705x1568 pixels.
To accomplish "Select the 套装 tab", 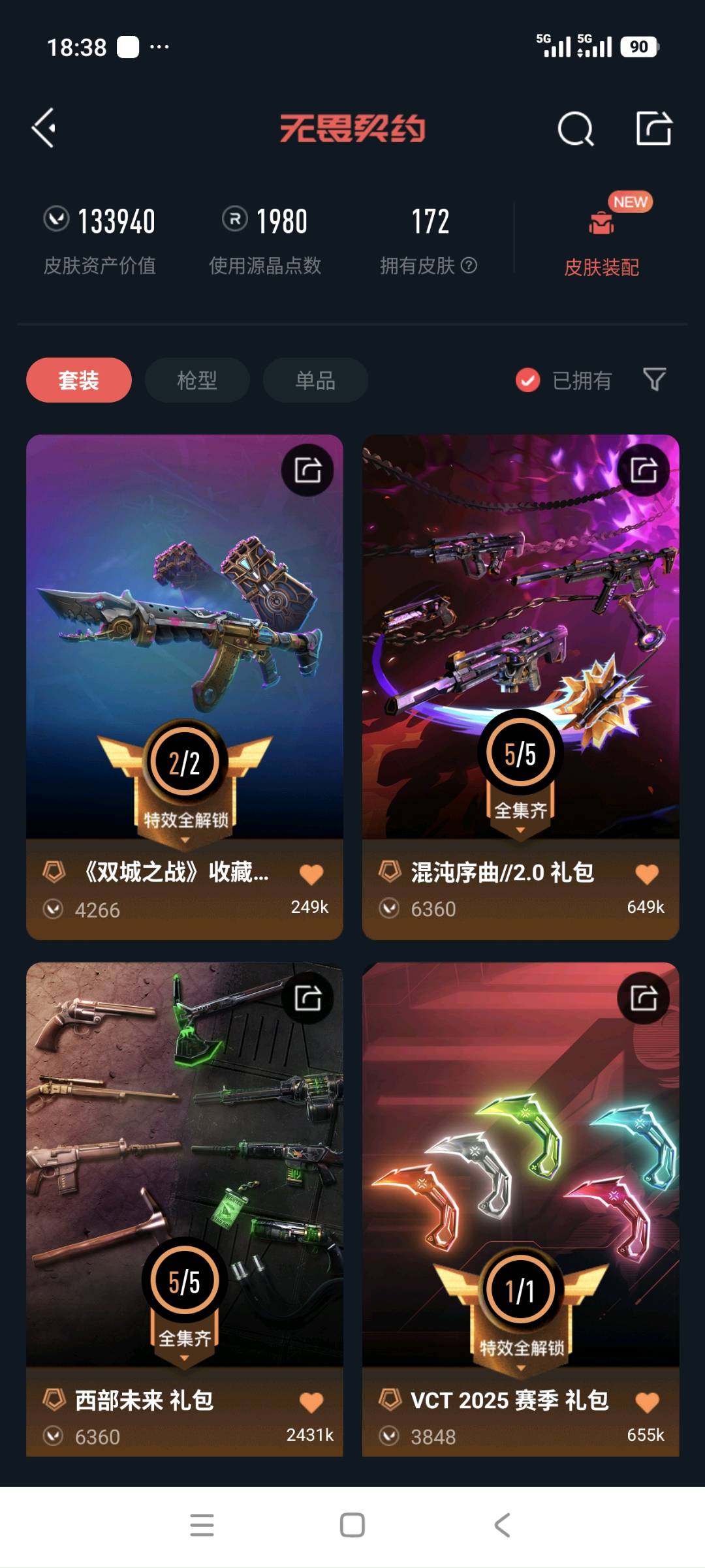I will pos(79,380).
